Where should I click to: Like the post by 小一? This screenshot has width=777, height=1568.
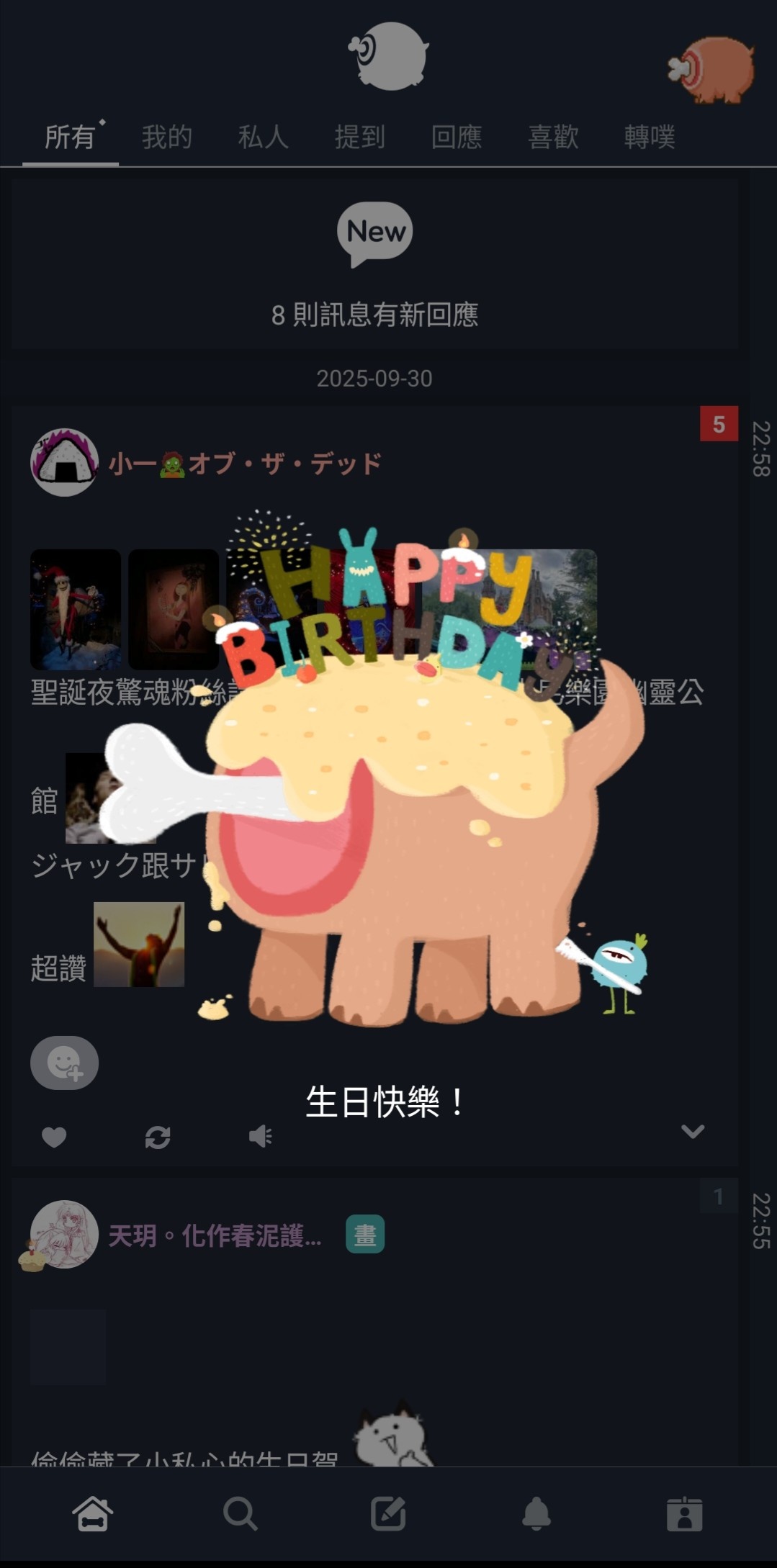[54, 1137]
